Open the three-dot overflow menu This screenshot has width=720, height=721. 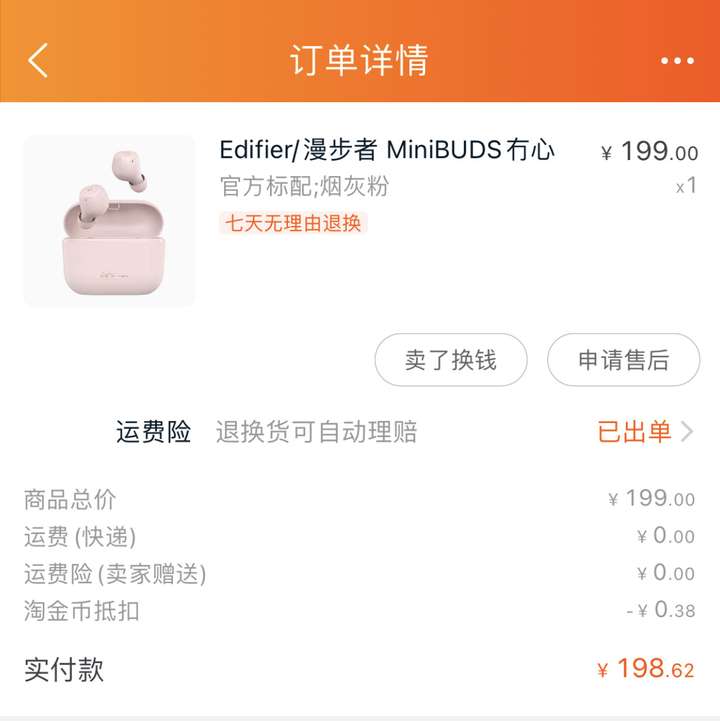tap(677, 61)
